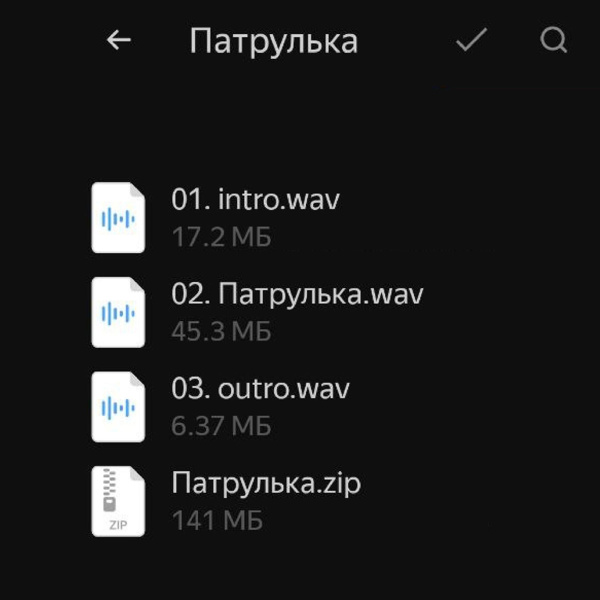The image size is (600, 600).
Task: Open search in the Патрулька folder
Action: pyautogui.click(x=553, y=40)
